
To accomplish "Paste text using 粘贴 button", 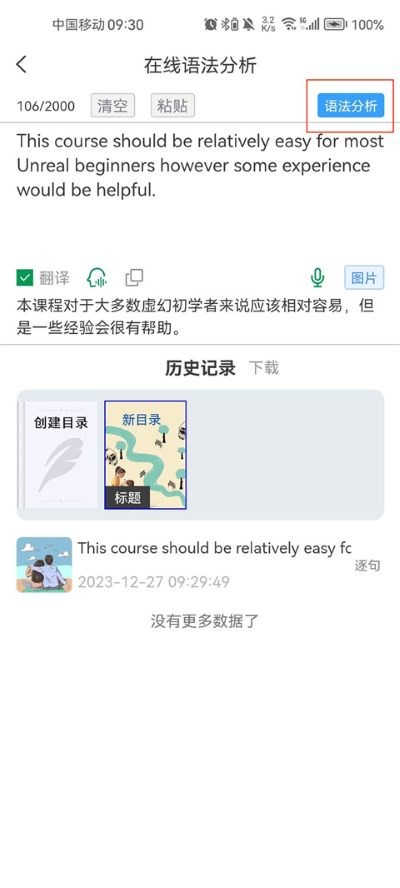I will [172, 106].
